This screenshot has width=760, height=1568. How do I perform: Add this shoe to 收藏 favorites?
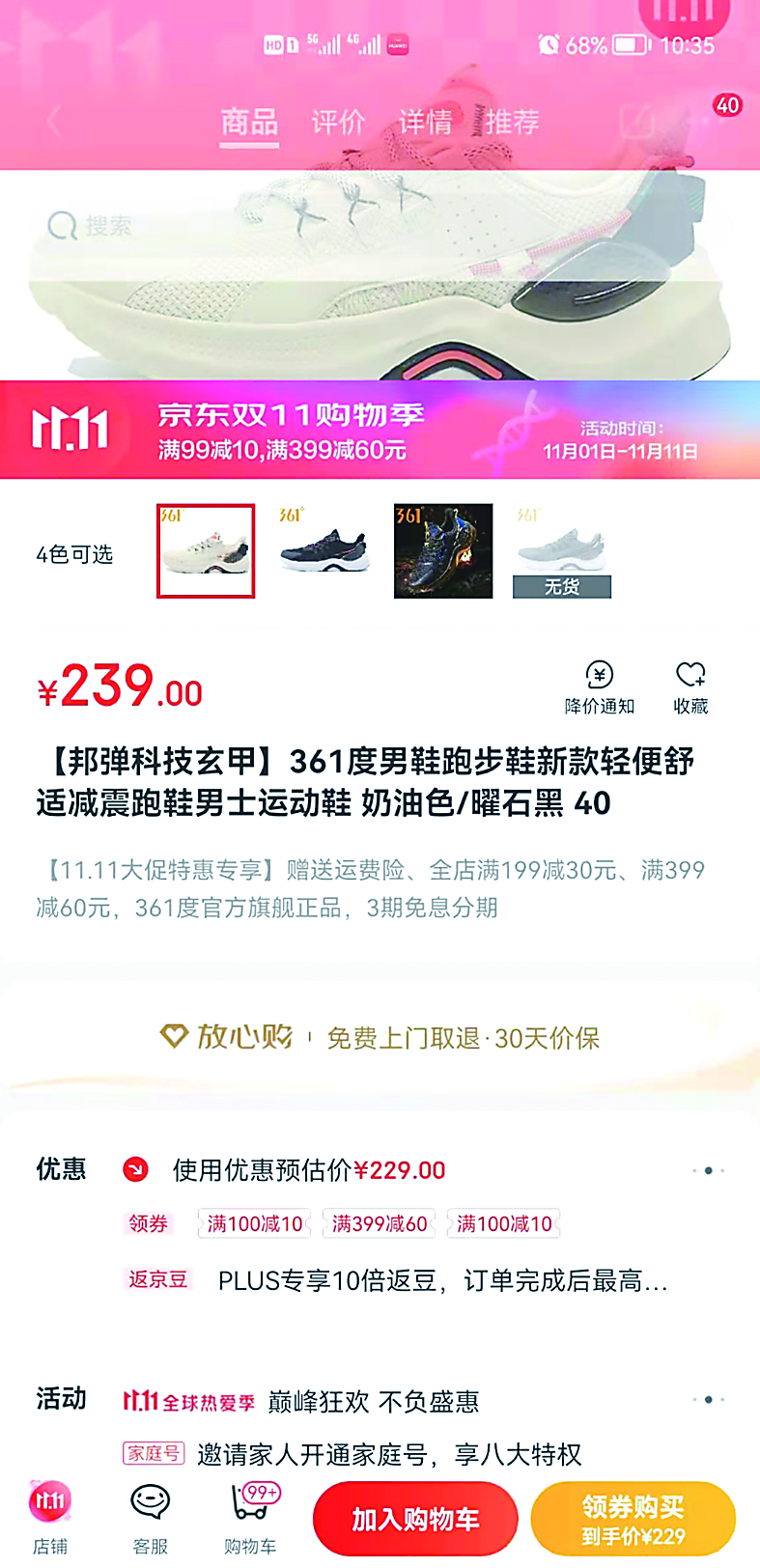690,686
